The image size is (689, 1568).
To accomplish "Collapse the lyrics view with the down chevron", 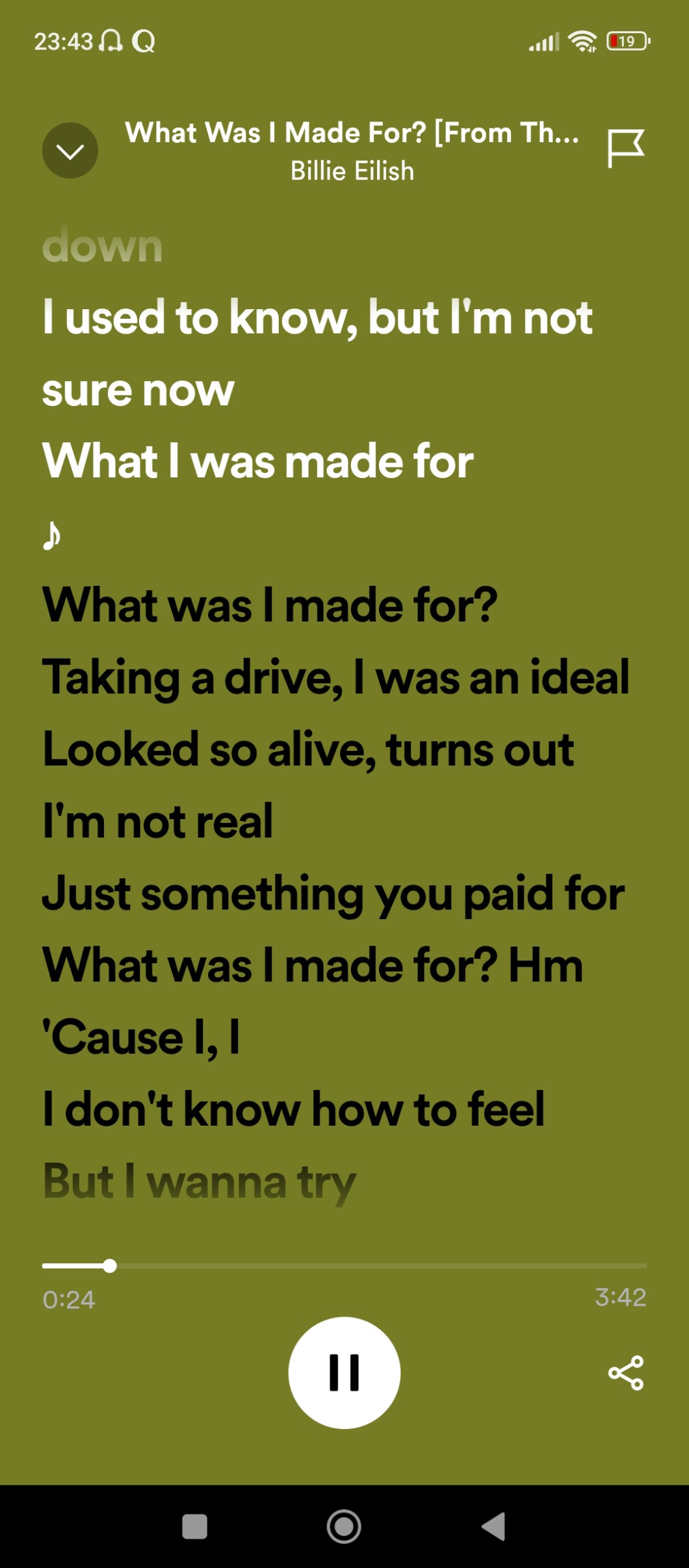I will pyautogui.click(x=70, y=151).
